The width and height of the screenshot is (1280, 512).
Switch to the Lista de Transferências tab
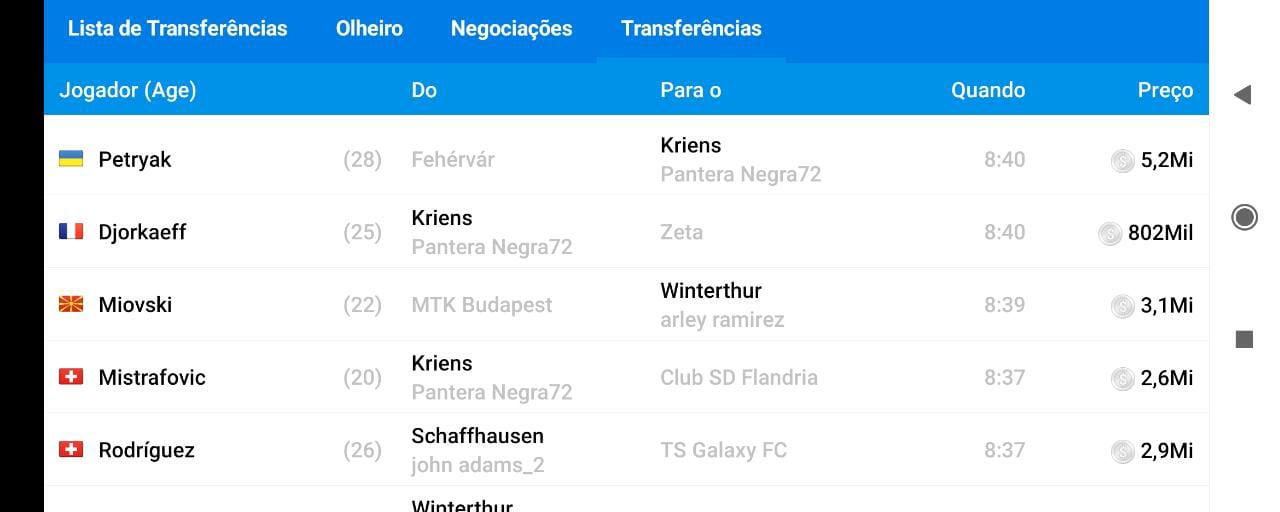[x=177, y=29]
